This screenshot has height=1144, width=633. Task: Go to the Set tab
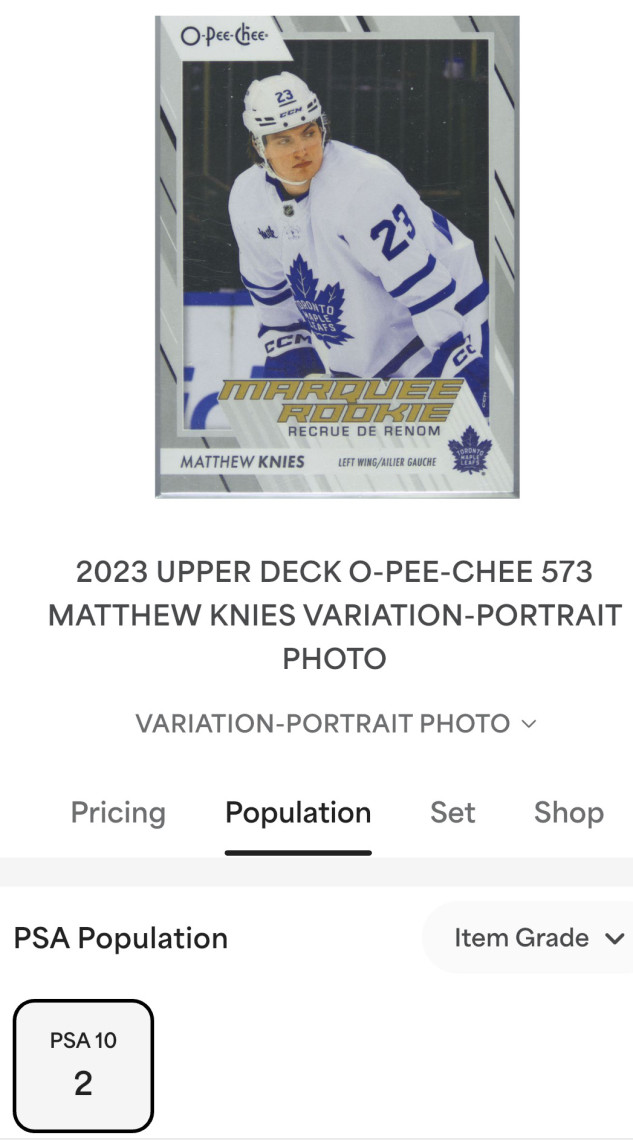pyautogui.click(x=452, y=813)
